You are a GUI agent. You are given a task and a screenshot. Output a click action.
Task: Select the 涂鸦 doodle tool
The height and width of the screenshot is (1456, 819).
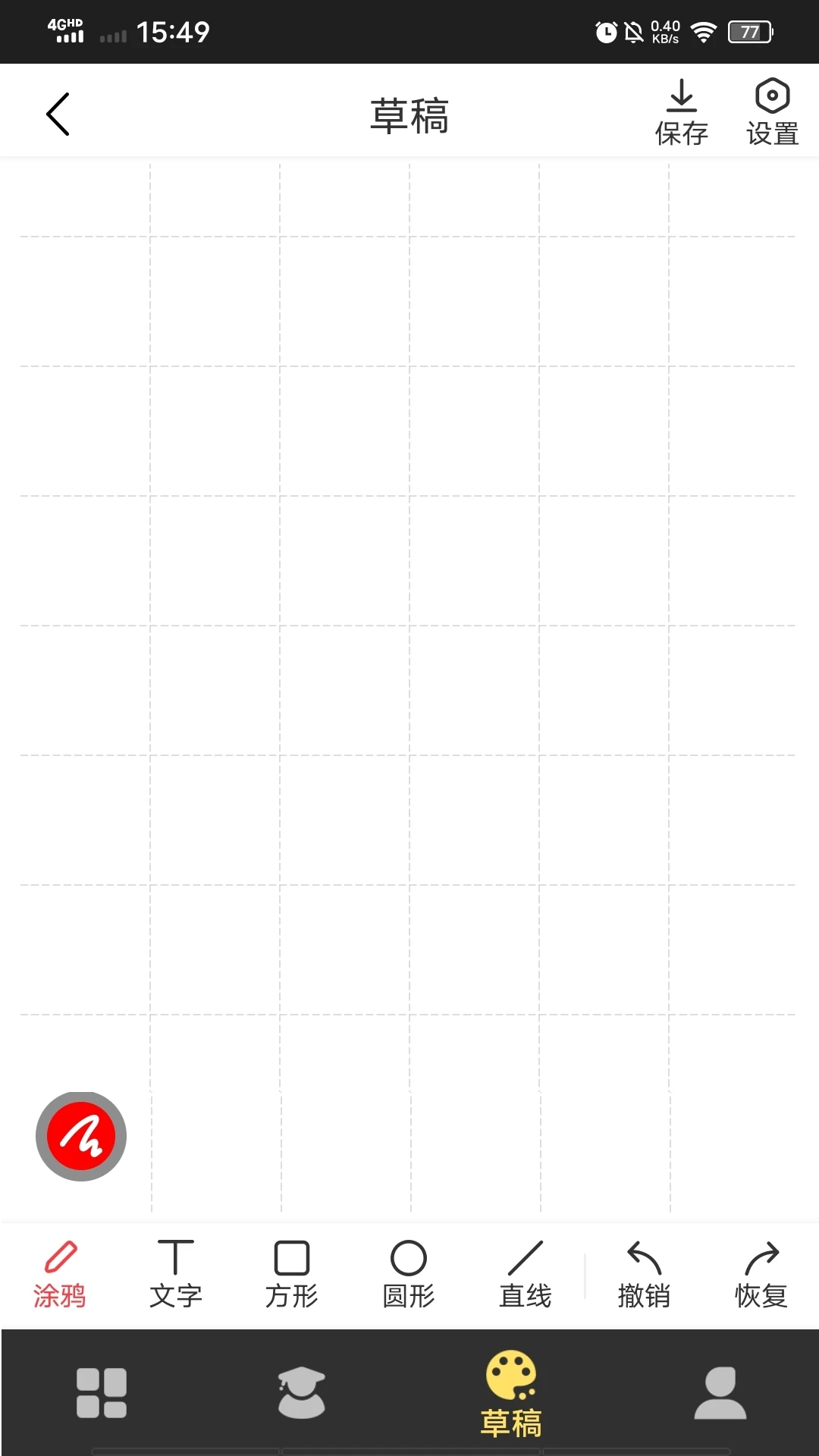coord(60,1275)
